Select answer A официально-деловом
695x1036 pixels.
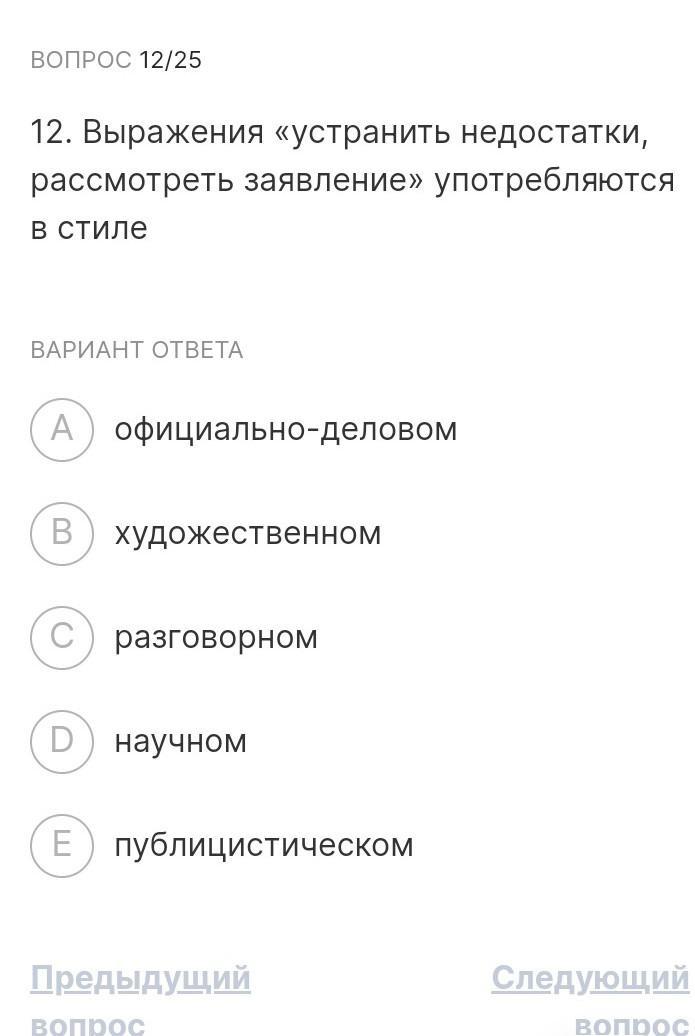[62, 429]
